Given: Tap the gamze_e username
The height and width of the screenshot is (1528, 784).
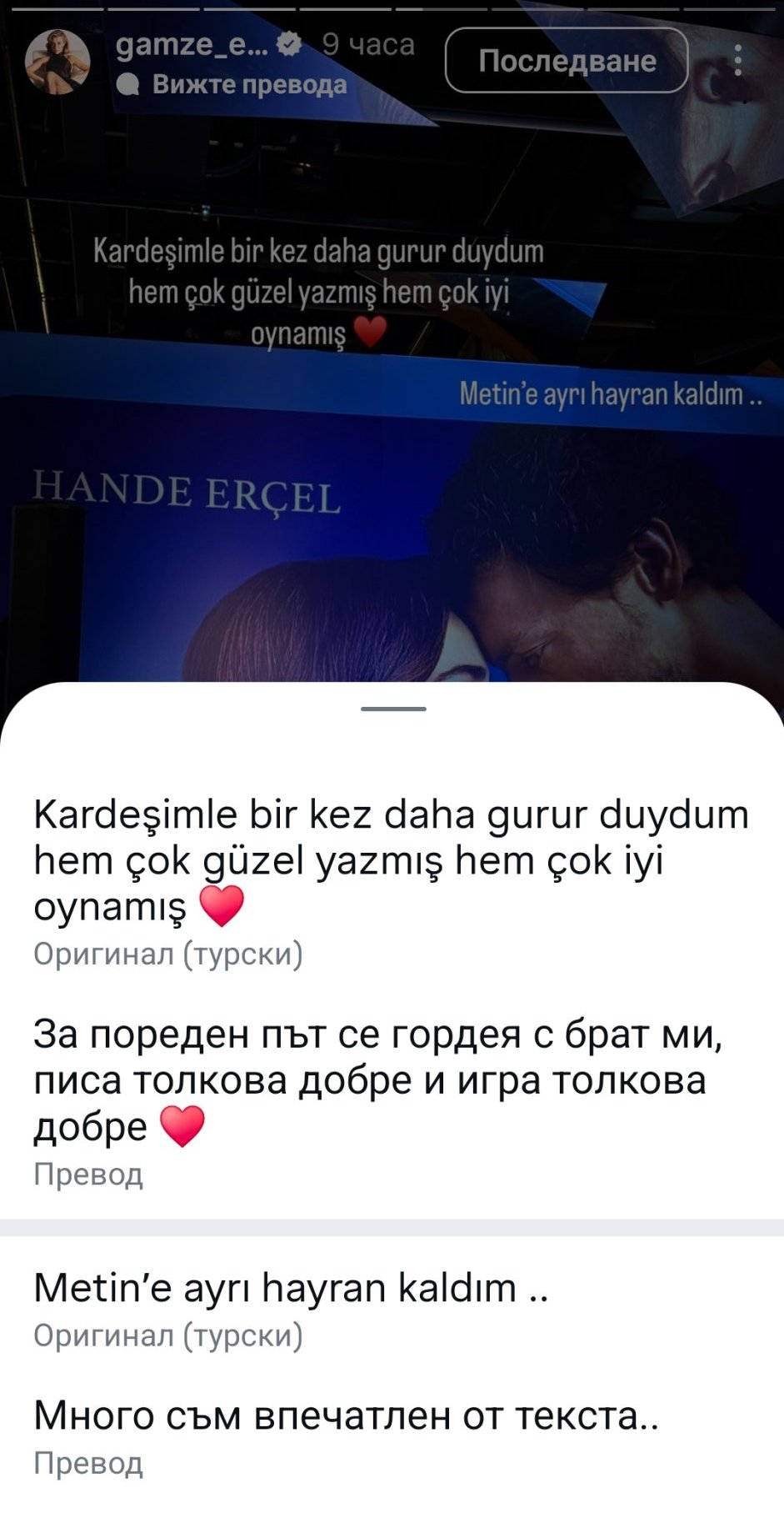Looking at the screenshot, I should pyautogui.click(x=192, y=44).
